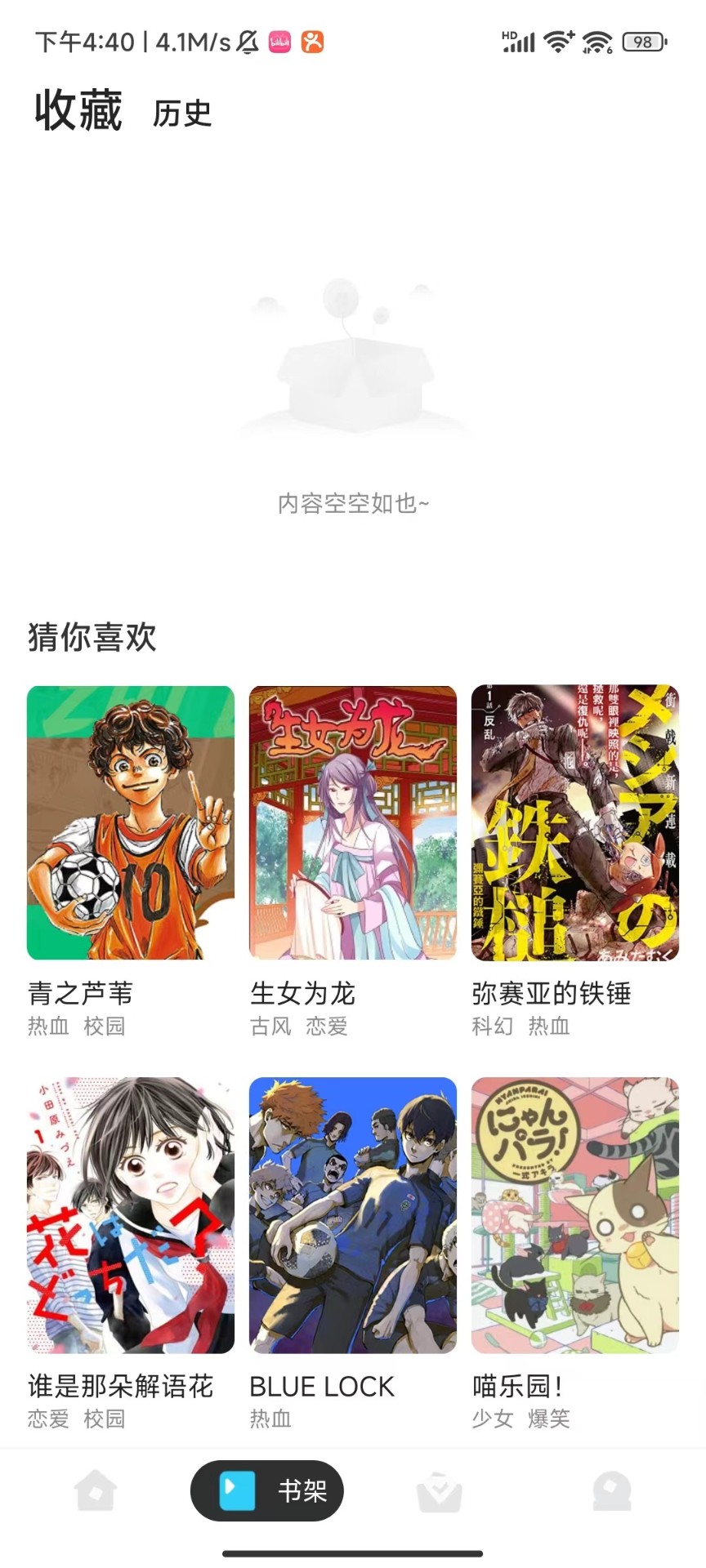Tap the 热血 genre tag under 弥赛亚的铁锤
Screen dimensions: 706x1568
pyautogui.click(x=549, y=1026)
